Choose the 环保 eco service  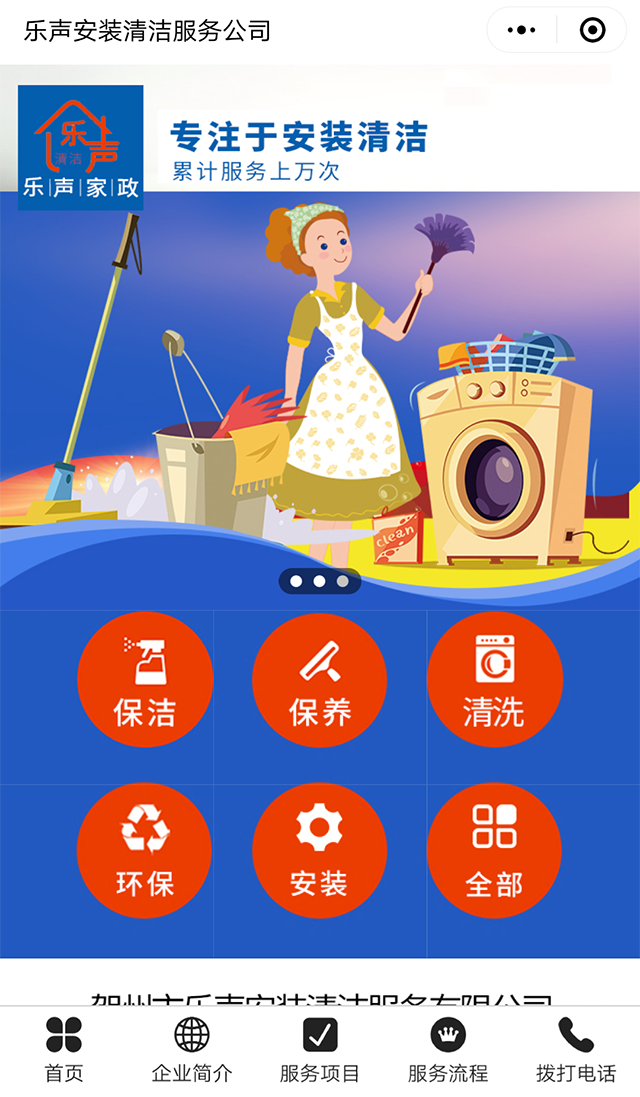click(x=145, y=851)
